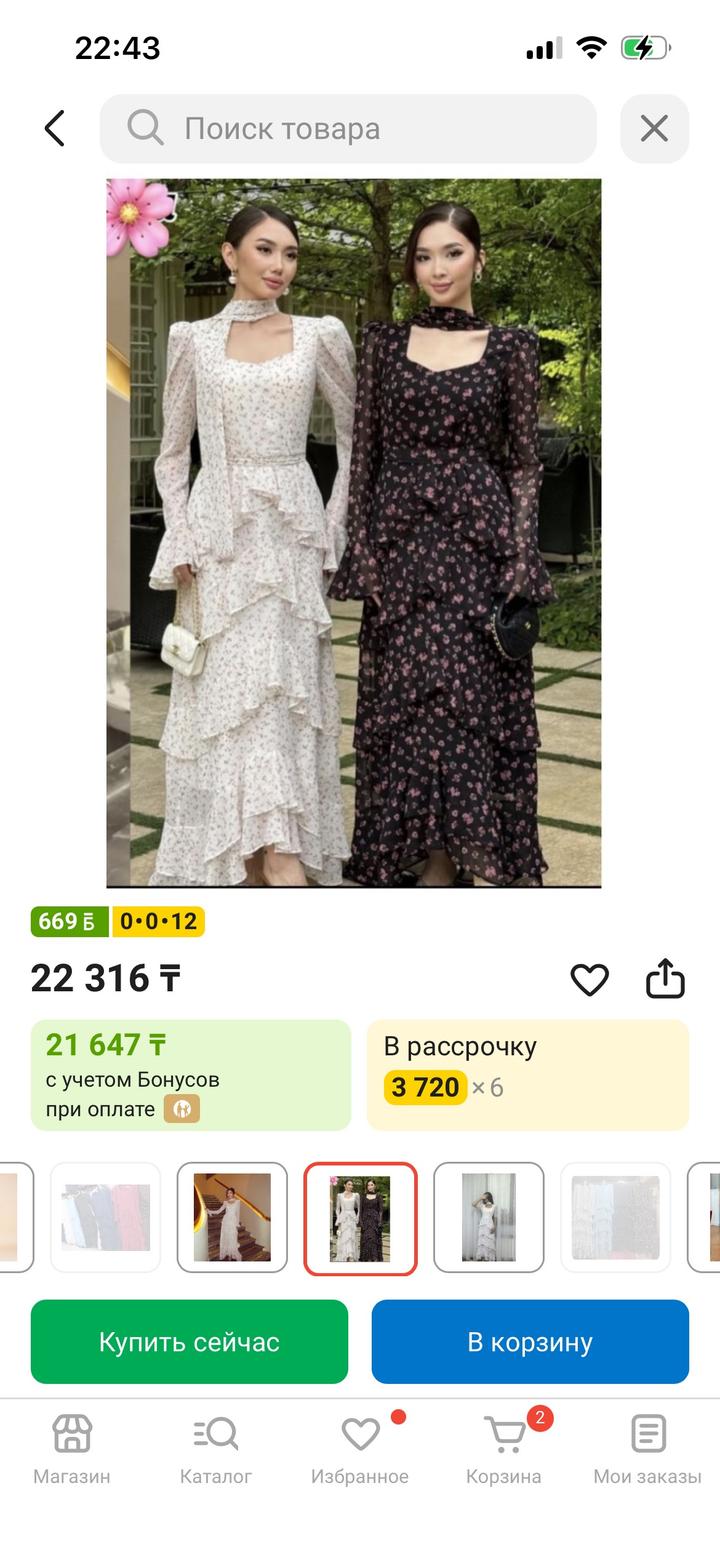The width and height of the screenshot is (720, 1558).
Task: Add this dress to favorites with the heart
Action: pos(589,979)
